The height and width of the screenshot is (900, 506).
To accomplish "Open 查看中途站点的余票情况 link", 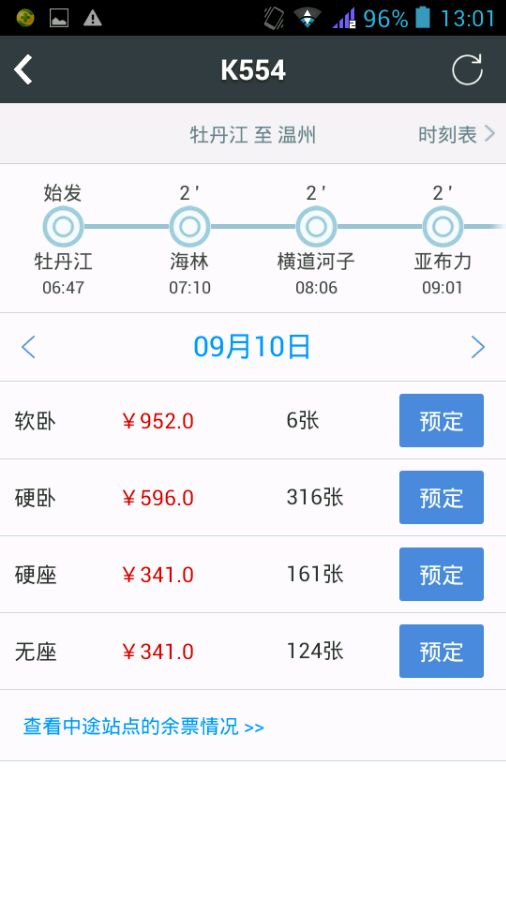I will pyautogui.click(x=143, y=727).
